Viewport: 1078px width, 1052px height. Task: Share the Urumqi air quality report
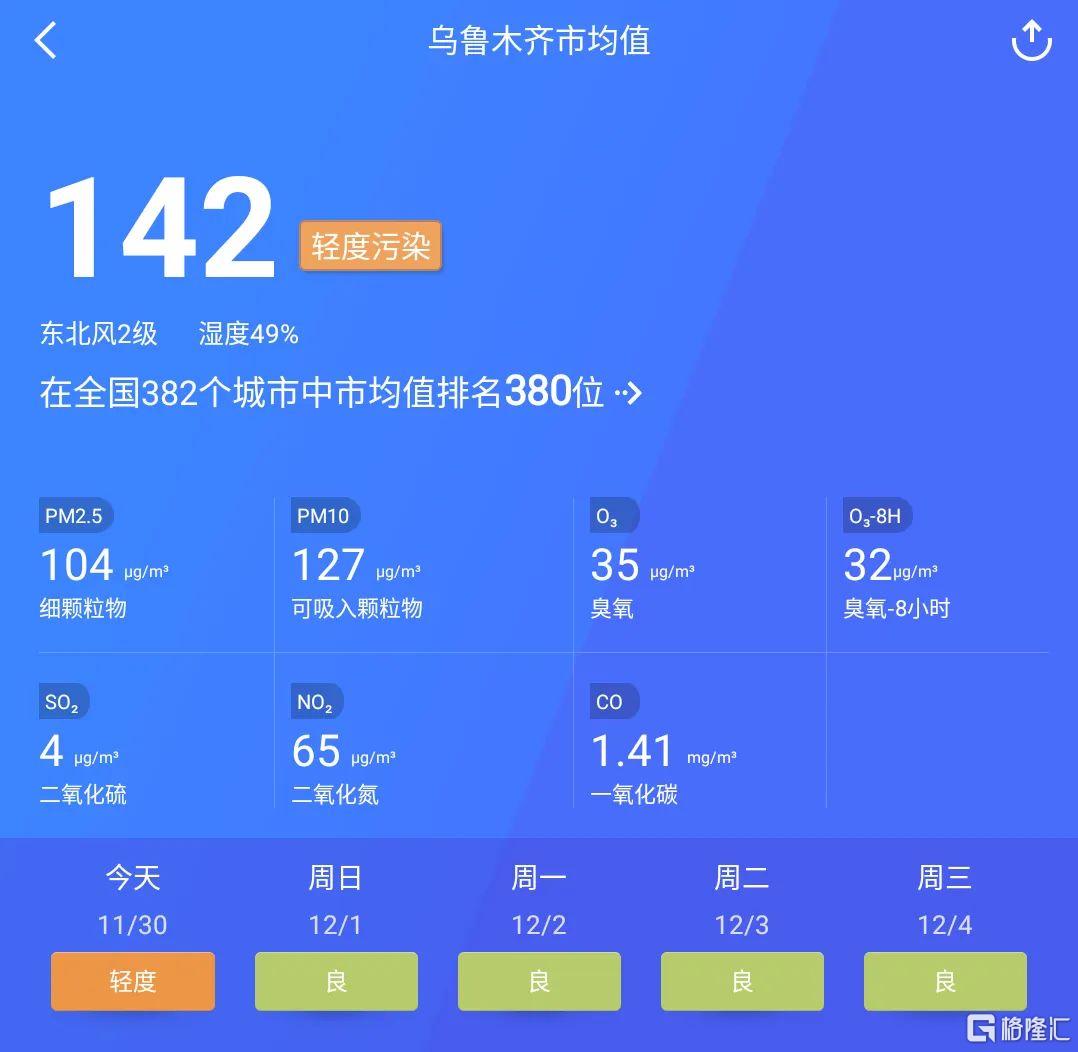point(1031,41)
